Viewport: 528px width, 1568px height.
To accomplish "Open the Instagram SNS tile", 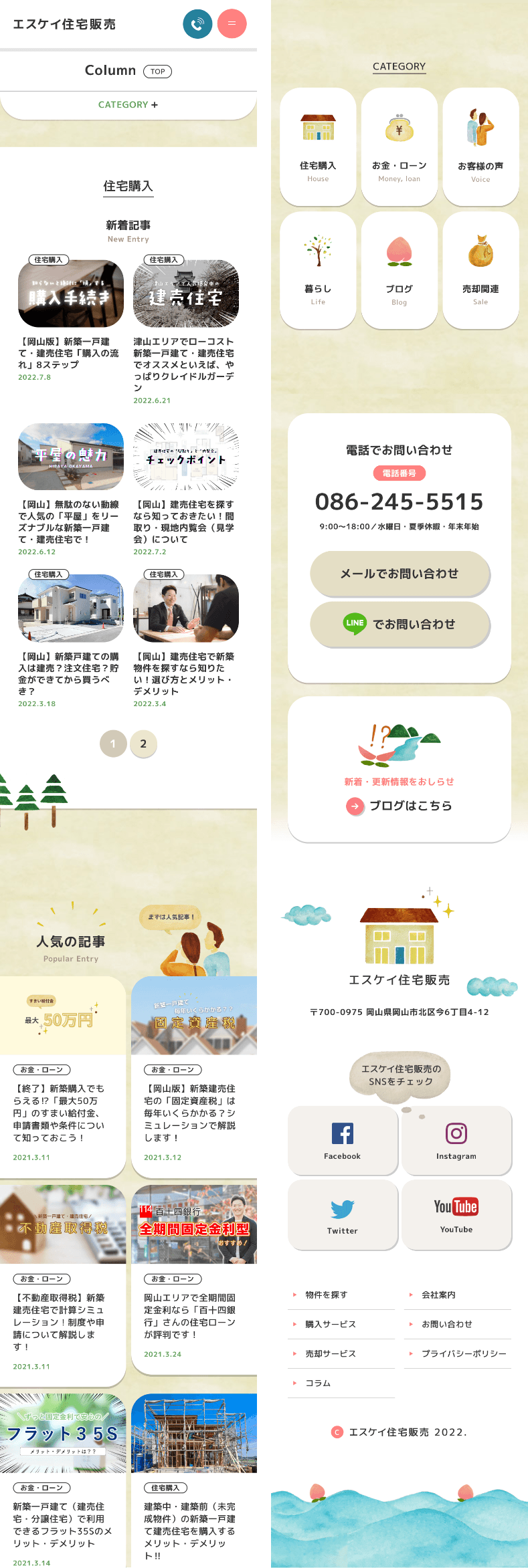I will pyautogui.click(x=456, y=1141).
